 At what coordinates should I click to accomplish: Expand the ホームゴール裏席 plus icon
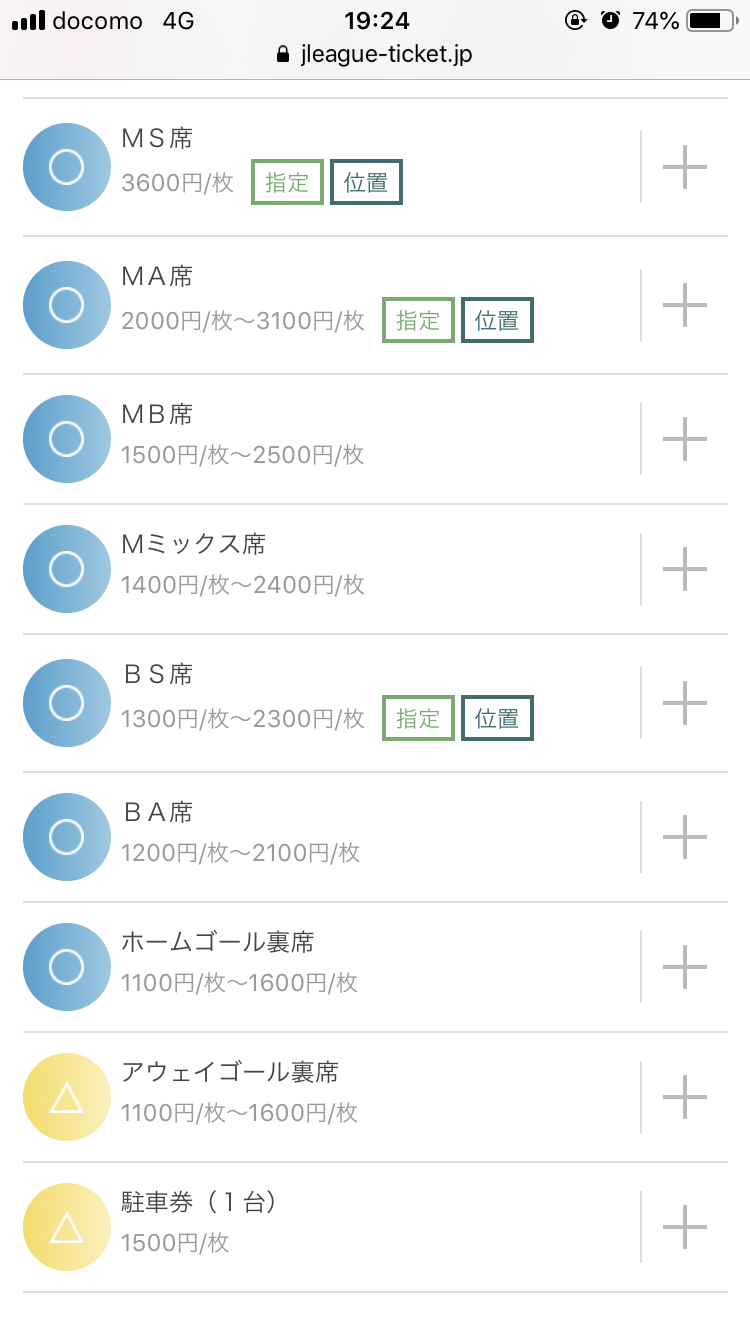(x=685, y=967)
